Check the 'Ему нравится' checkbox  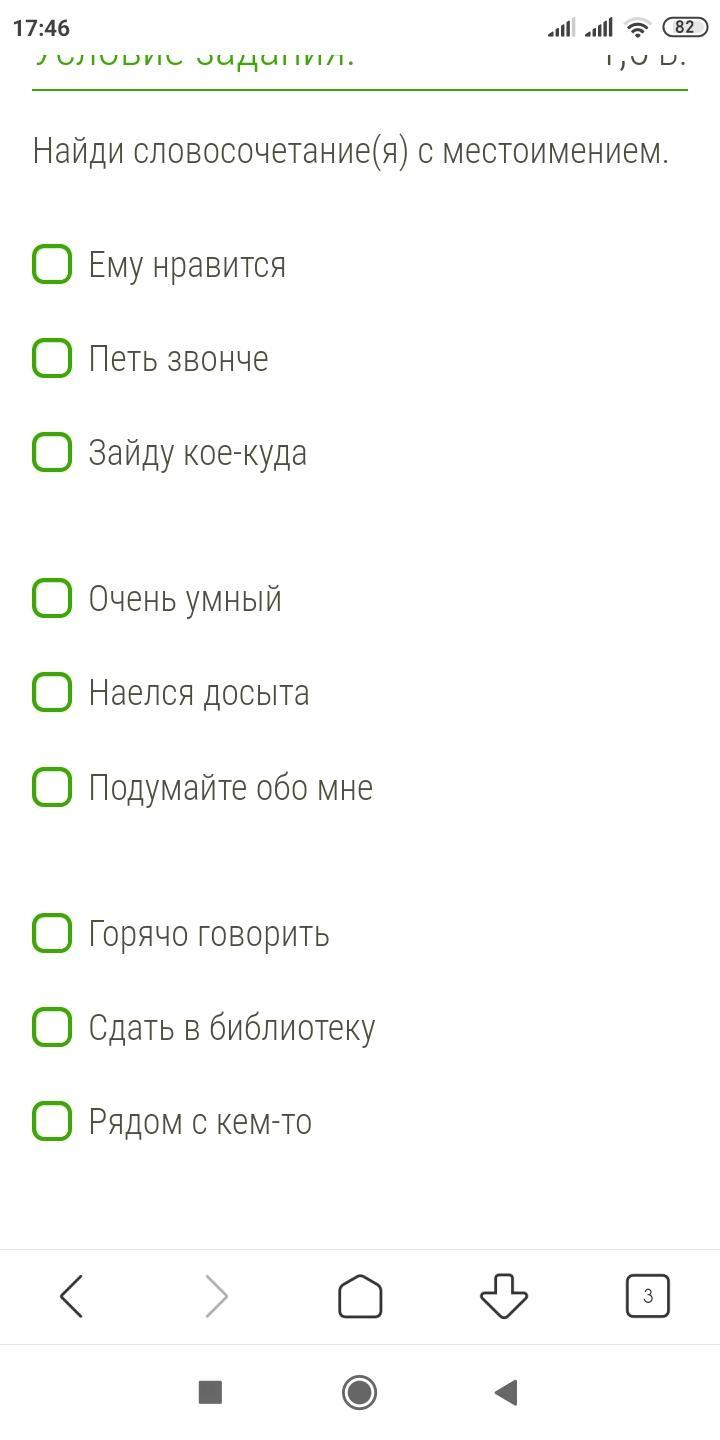[x=52, y=264]
